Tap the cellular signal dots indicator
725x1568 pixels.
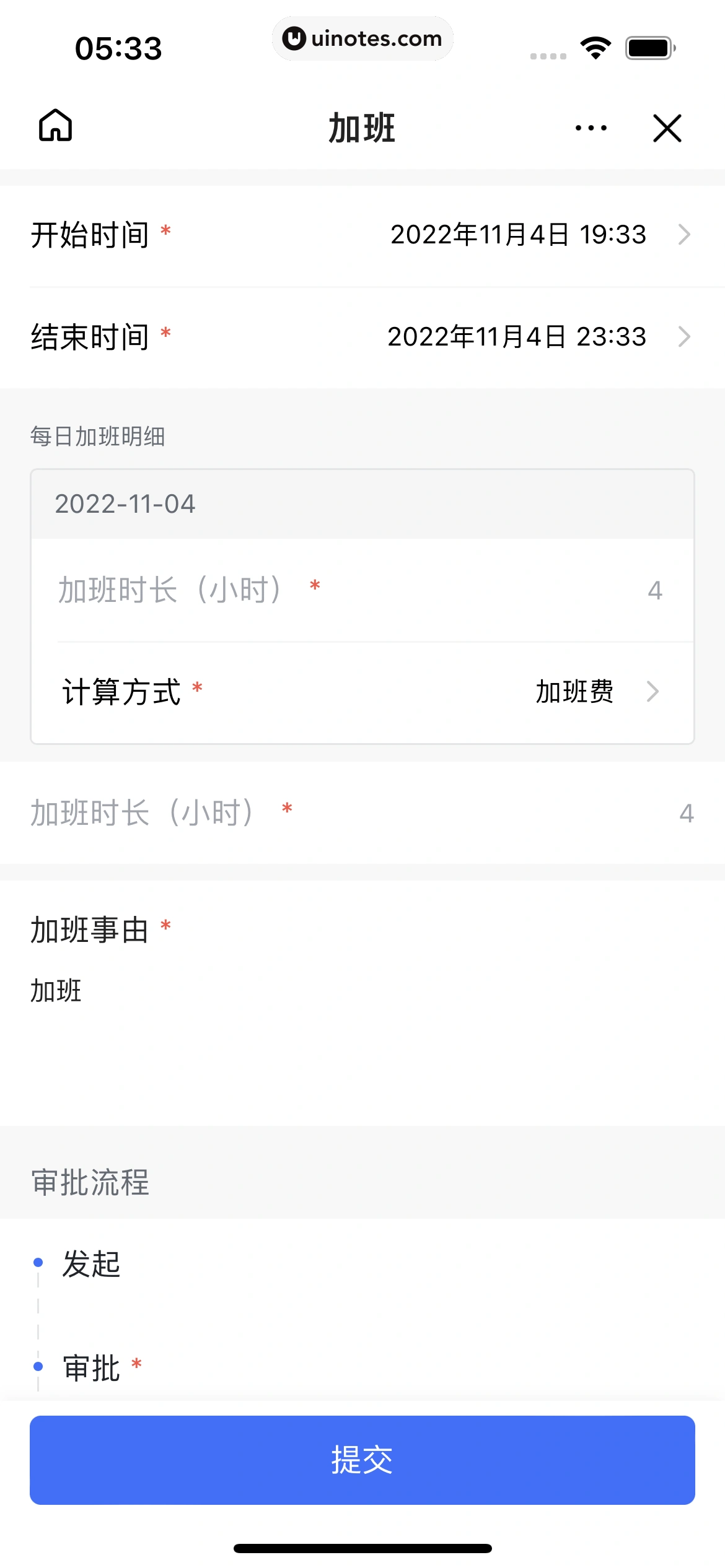pyautogui.click(x=548, y=54)
